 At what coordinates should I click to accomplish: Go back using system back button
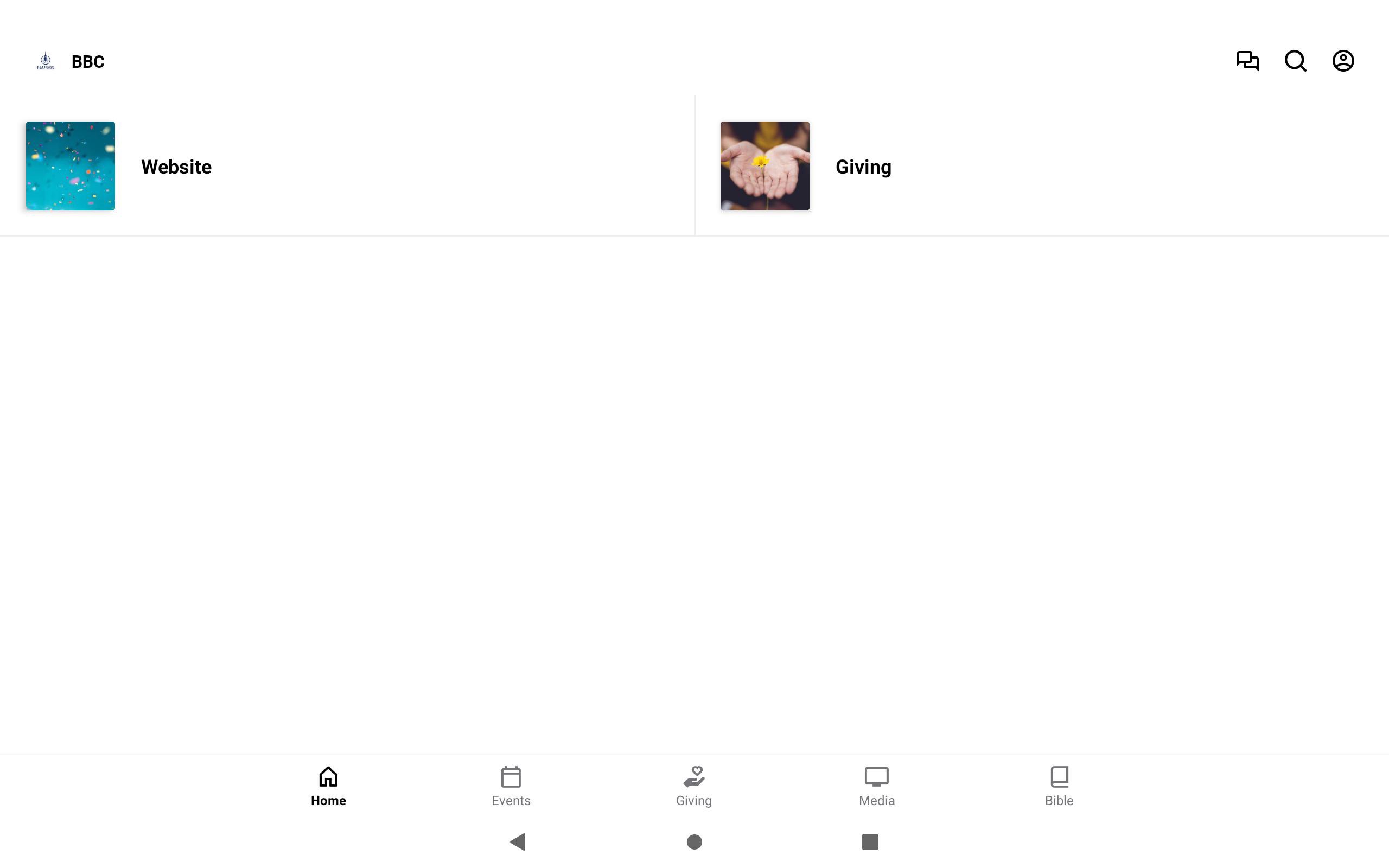[518, 841]
